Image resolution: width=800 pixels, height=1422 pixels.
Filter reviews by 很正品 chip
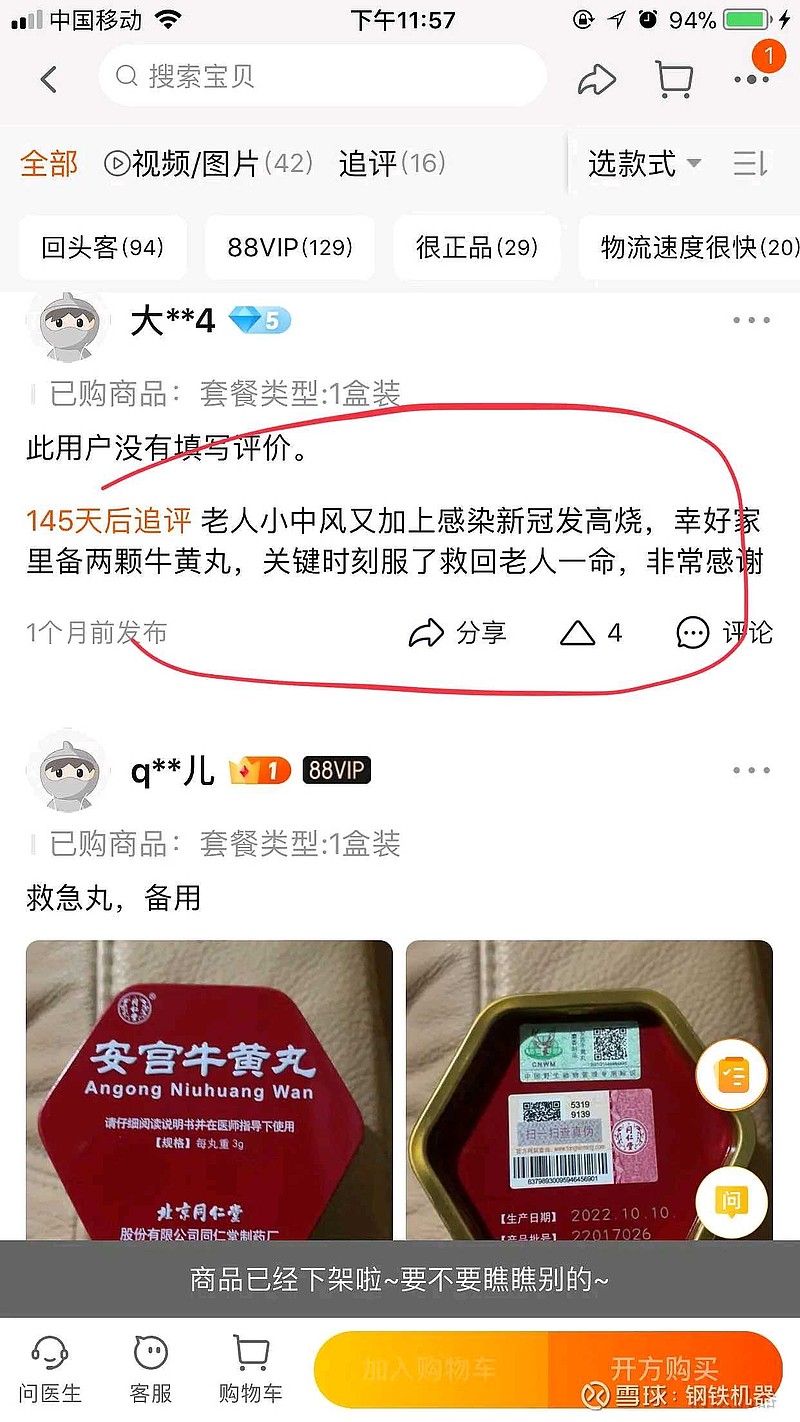(477, 247)
